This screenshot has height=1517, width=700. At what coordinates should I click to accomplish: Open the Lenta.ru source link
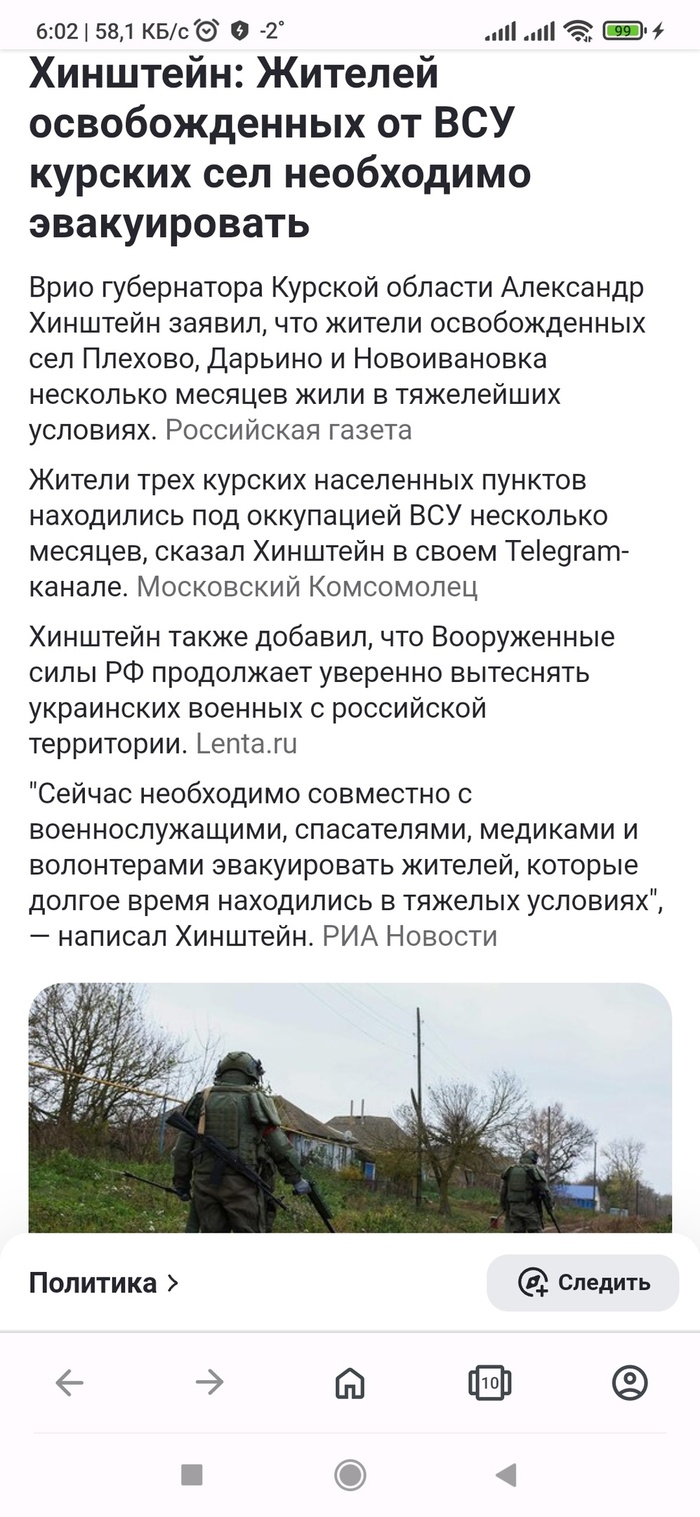(x=246, y=744)
